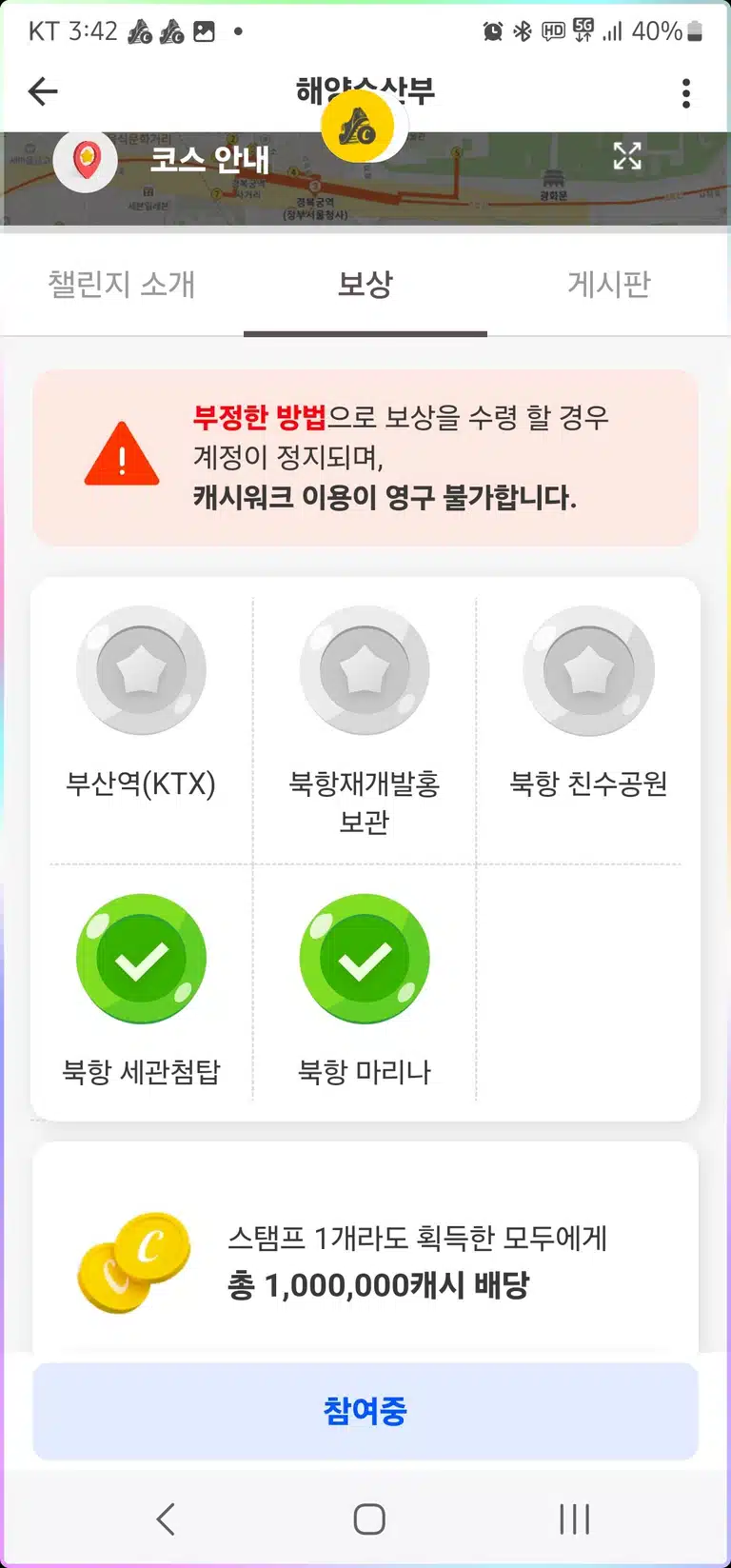The height and width of the screenshot is (1568, 731).
Task: Switch to the 게시판 tab
Action: 609,284
